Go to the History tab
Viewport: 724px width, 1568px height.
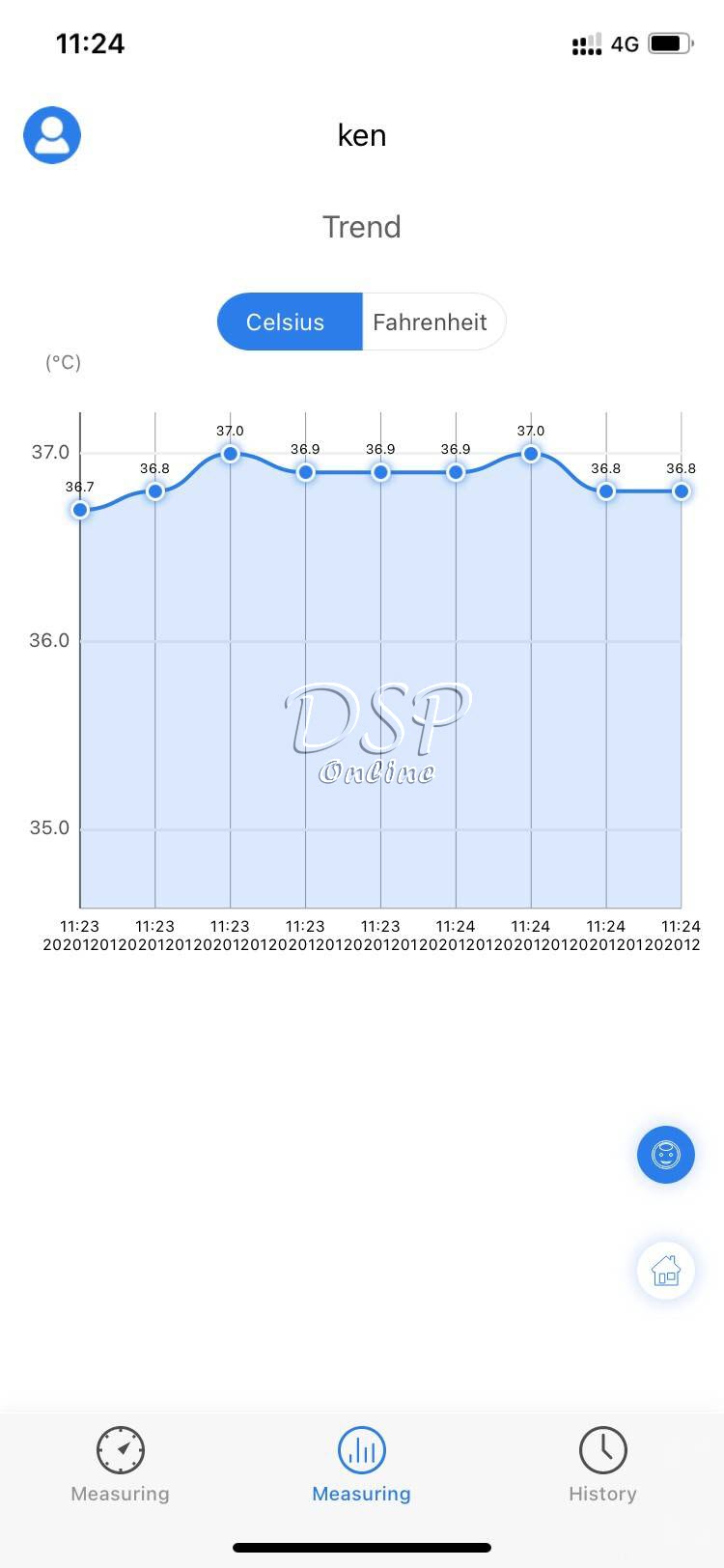(x=602, y=1464)
